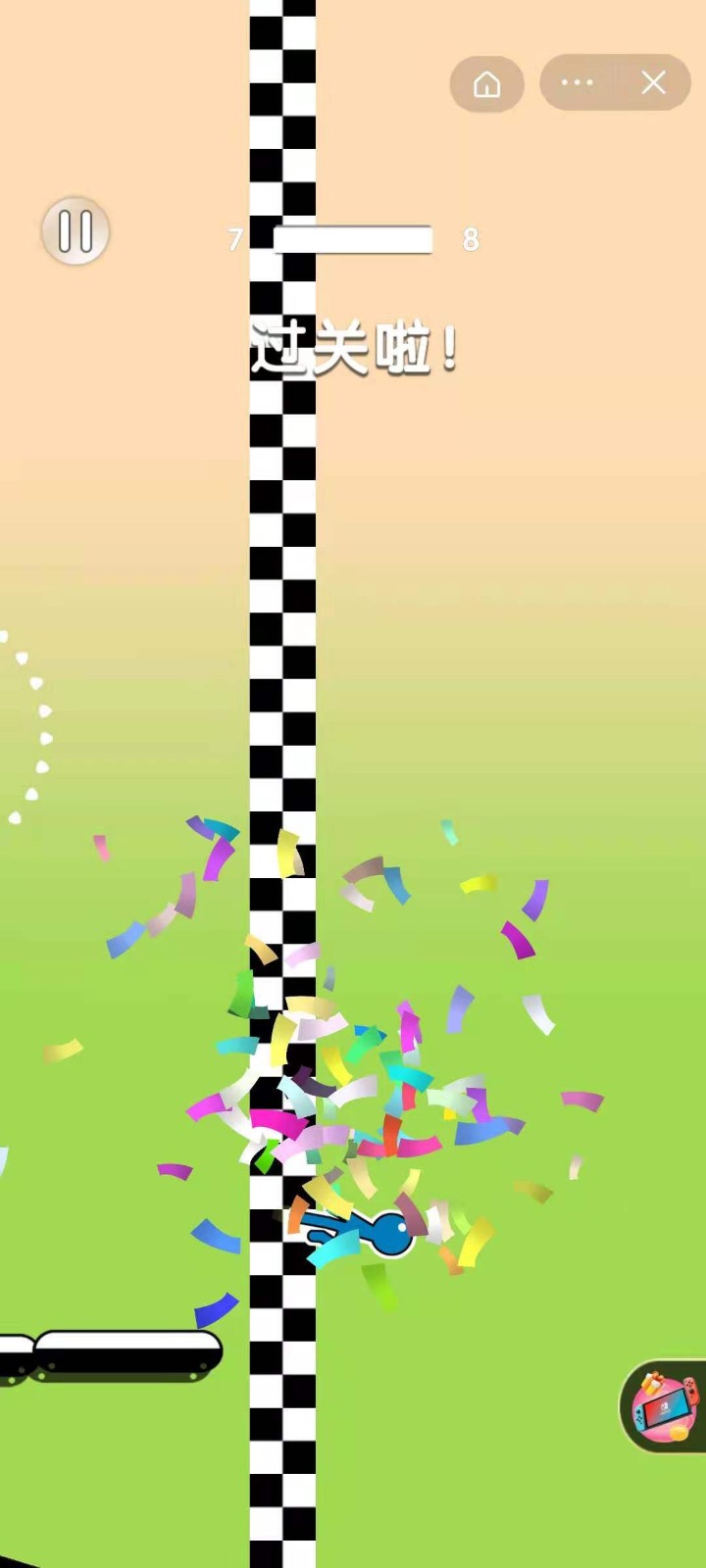
Task: Pause the game
Action: pos(76,232)
